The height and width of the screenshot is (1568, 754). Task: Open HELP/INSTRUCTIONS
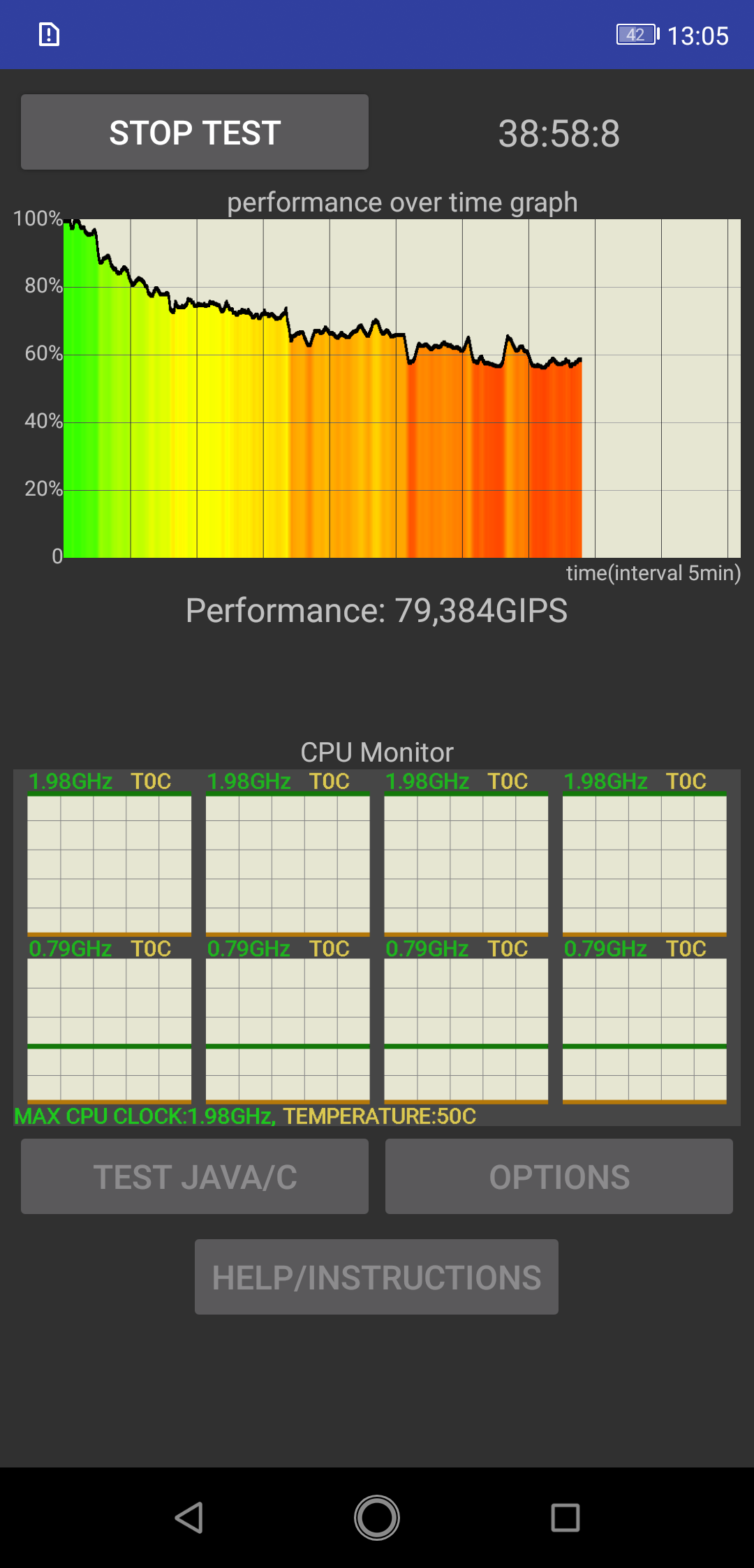[376, 1277]
